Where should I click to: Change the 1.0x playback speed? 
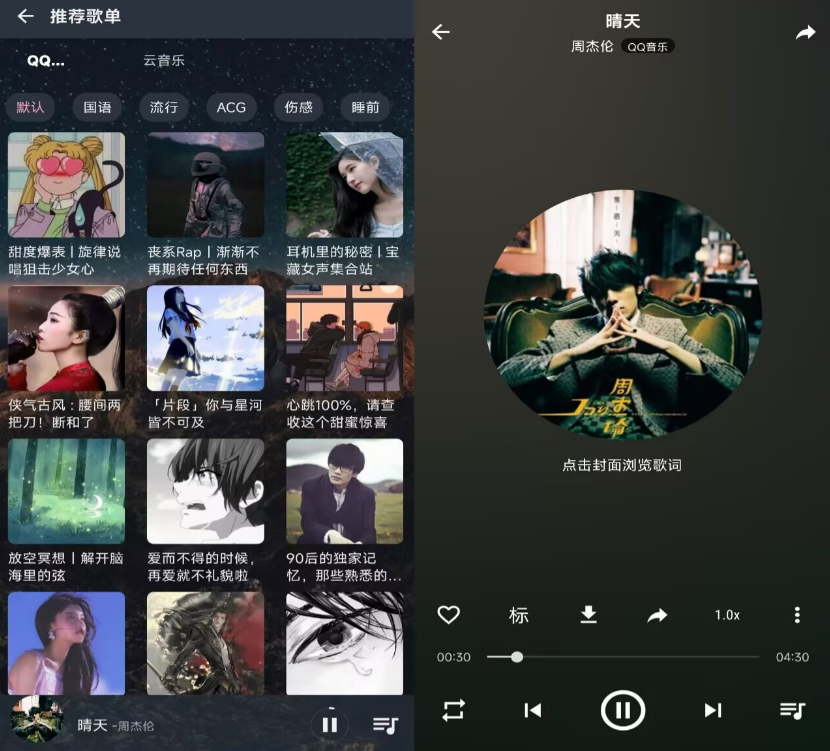[727, 615]
